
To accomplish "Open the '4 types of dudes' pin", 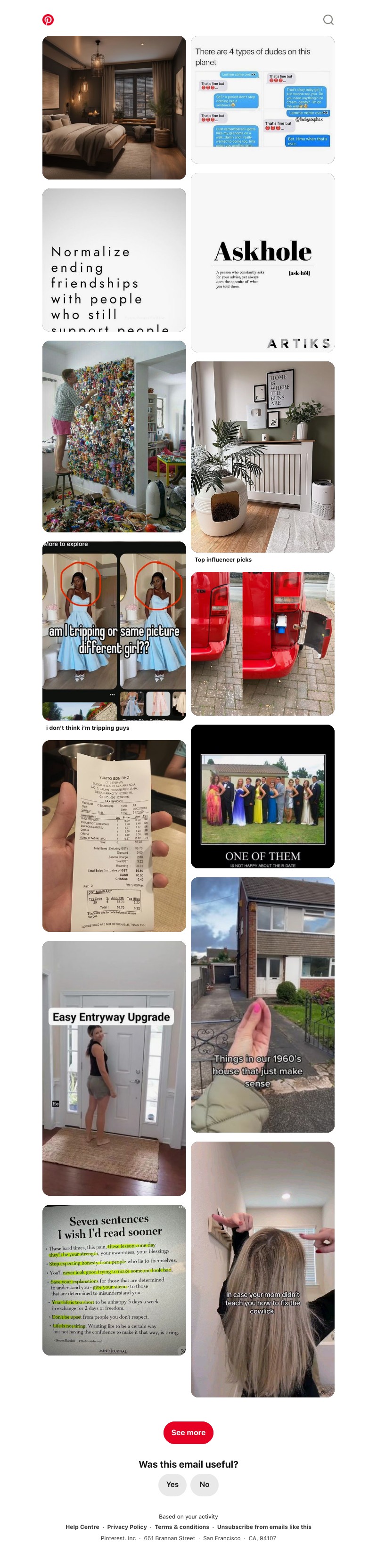I will click(x=262, y=100).
